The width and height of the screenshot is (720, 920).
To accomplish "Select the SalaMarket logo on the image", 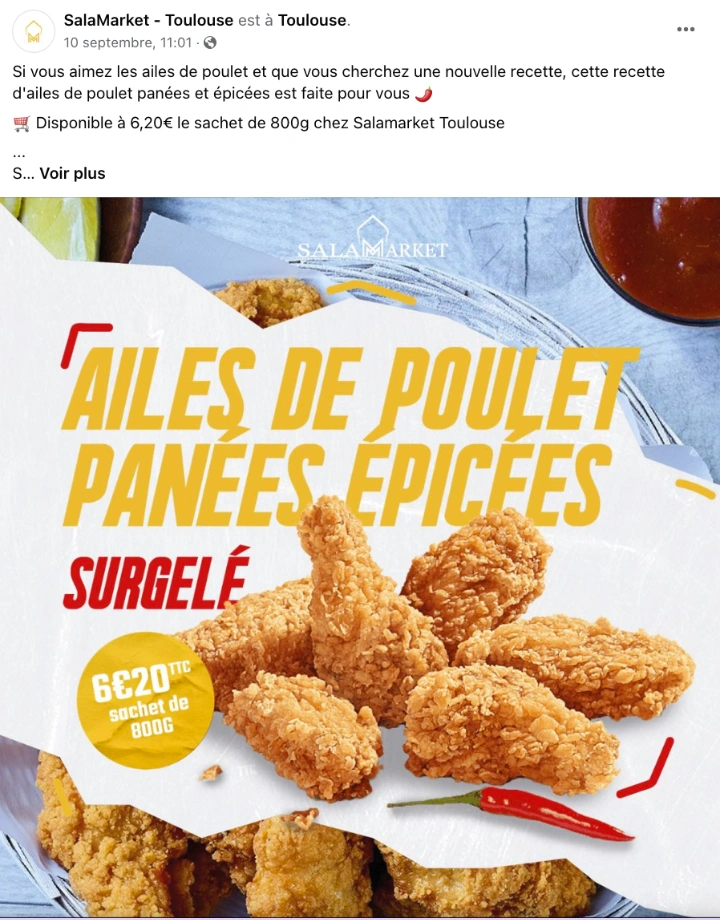I will [372, 244].
